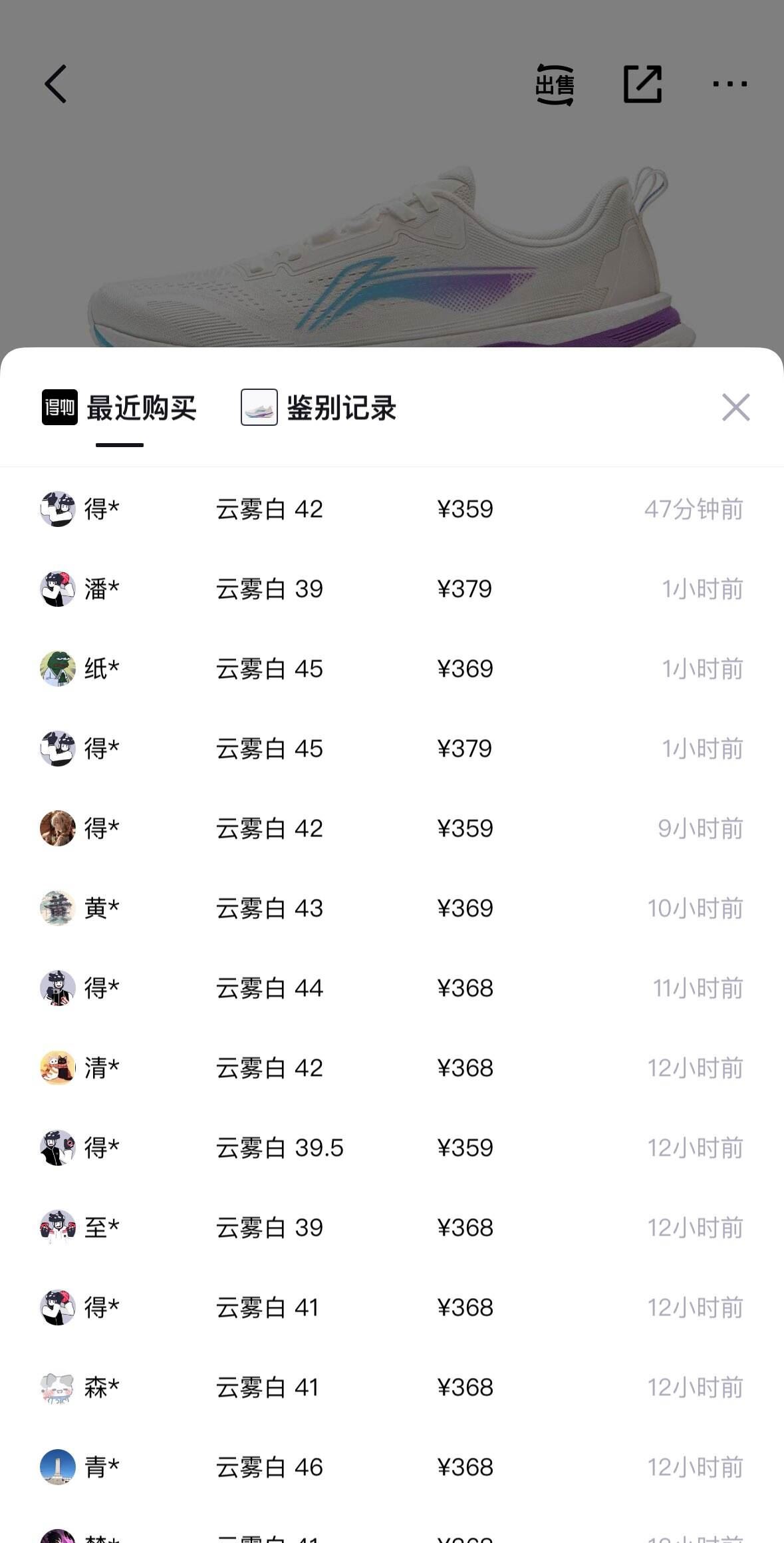Select the 最近购买 tab
784x1543 pixels.
tap(120, 408)
